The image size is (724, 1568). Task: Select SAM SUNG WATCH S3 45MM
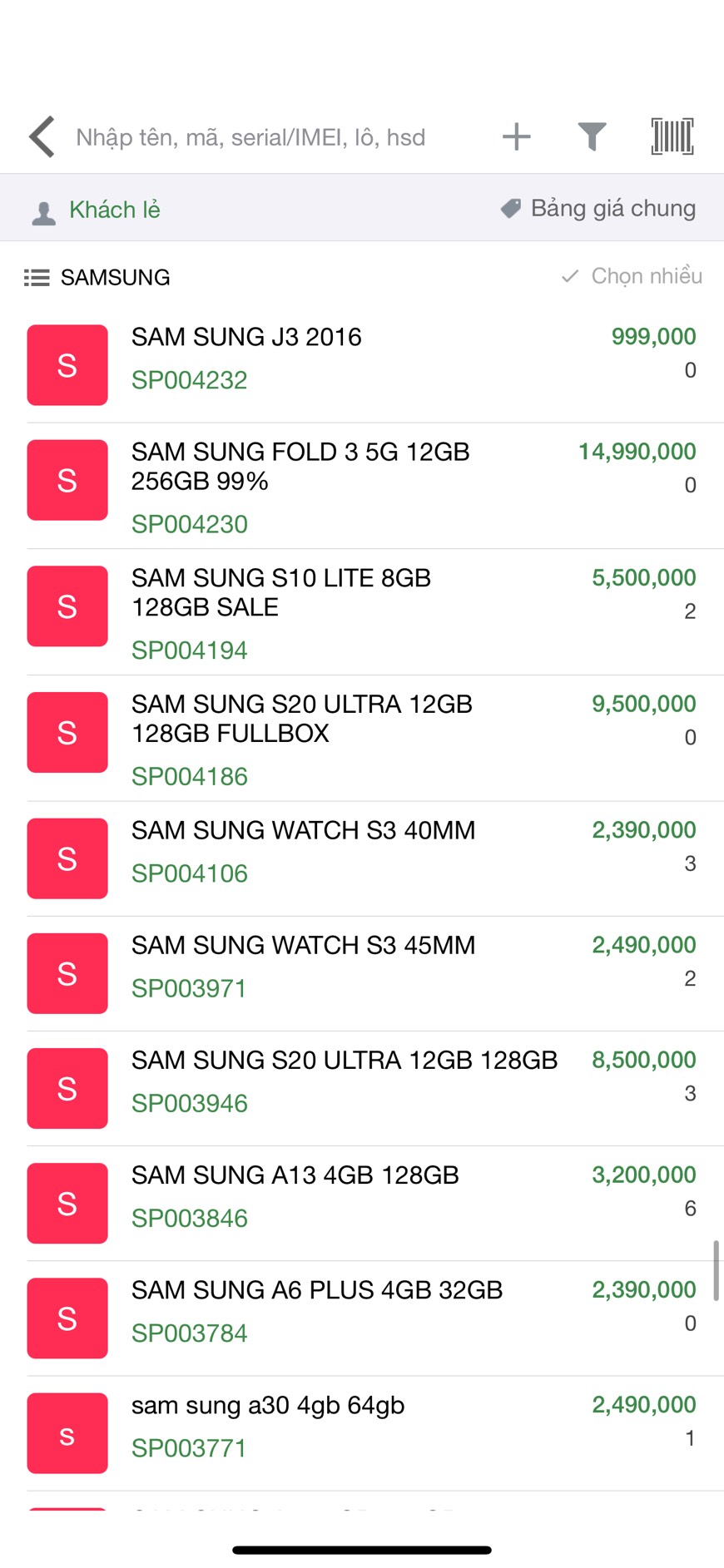coord(362,974)
